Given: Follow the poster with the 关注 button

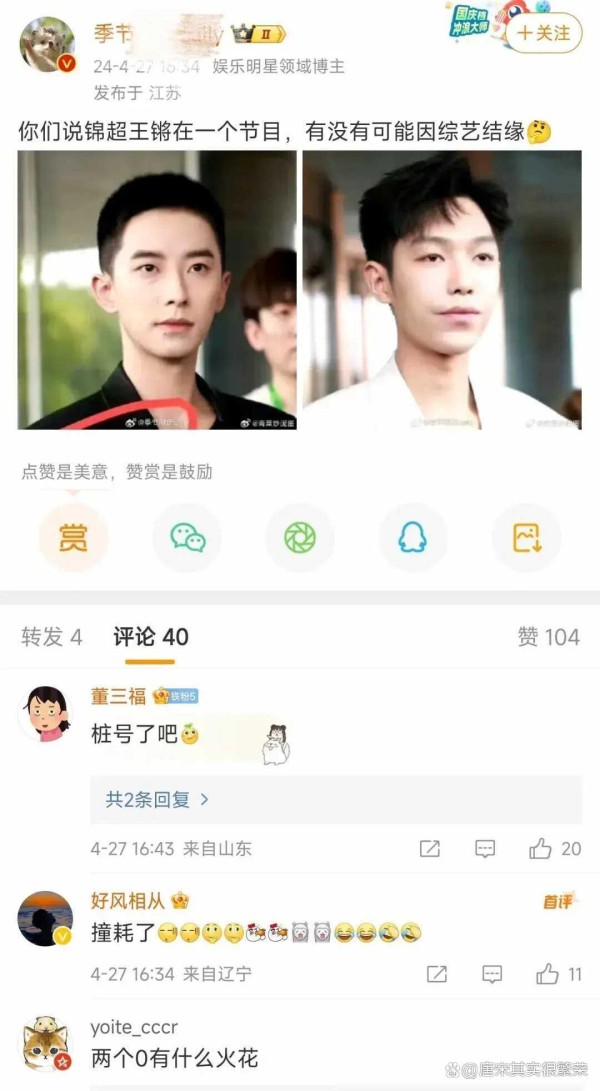Looking at the screenshot, I should click(x=544, y=33).
